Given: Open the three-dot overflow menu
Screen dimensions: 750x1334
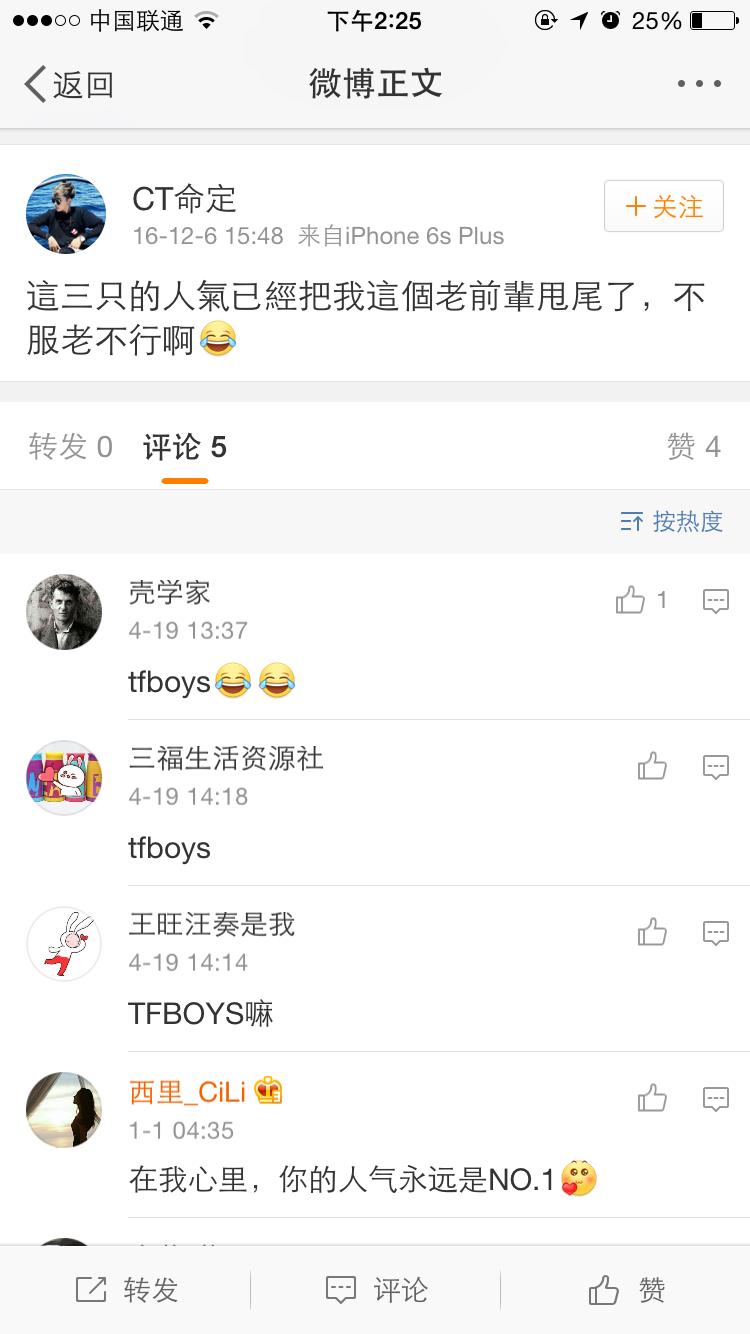Looking at the screenshot, I should coord(699,84).
